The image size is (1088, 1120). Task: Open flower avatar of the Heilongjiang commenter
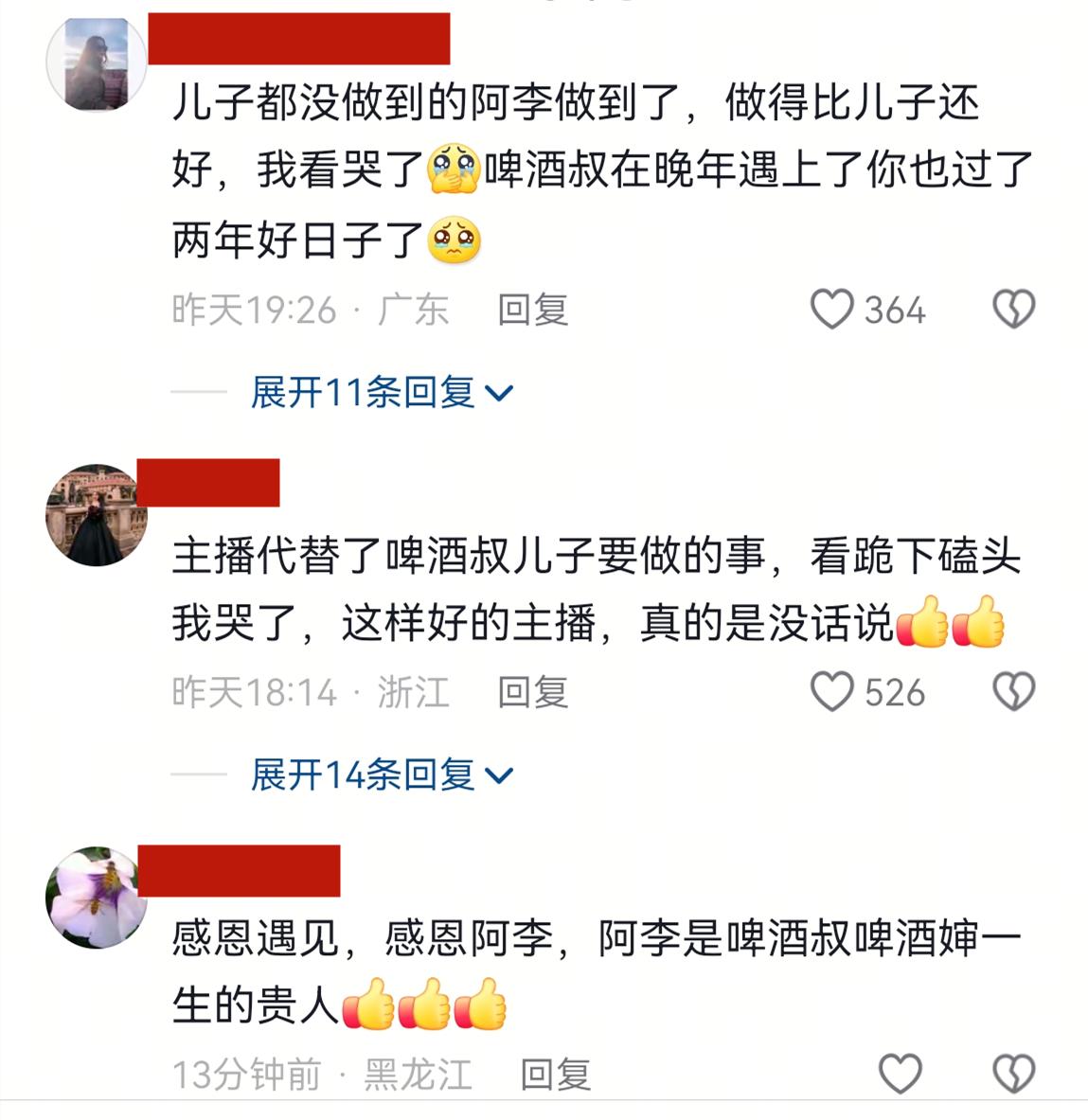point(96,898)
